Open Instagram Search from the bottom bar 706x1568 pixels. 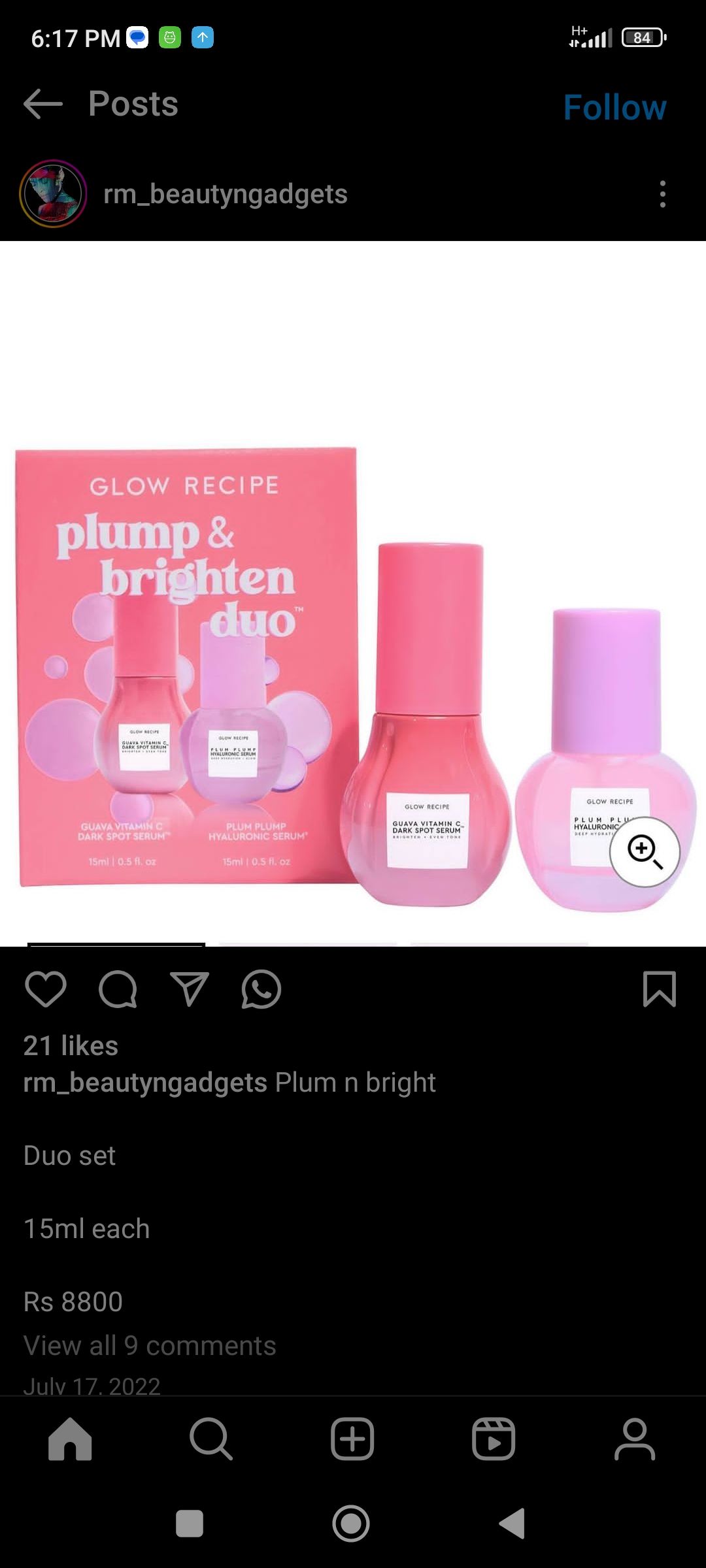[212, 1439]
